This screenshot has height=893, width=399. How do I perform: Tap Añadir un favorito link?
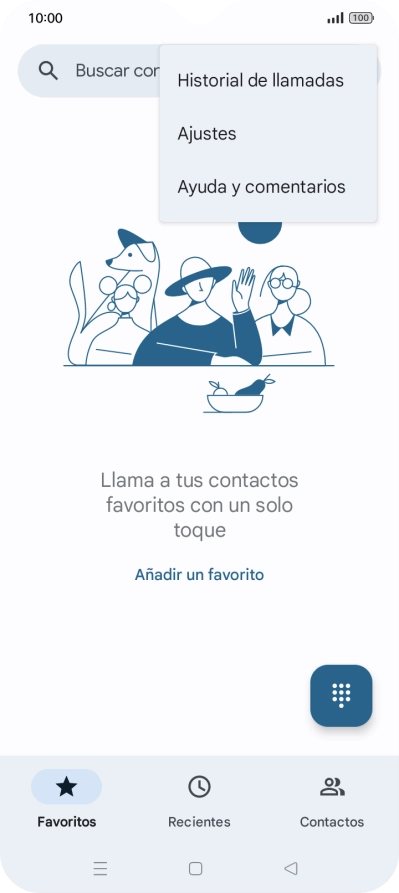(x=199, y=575)
